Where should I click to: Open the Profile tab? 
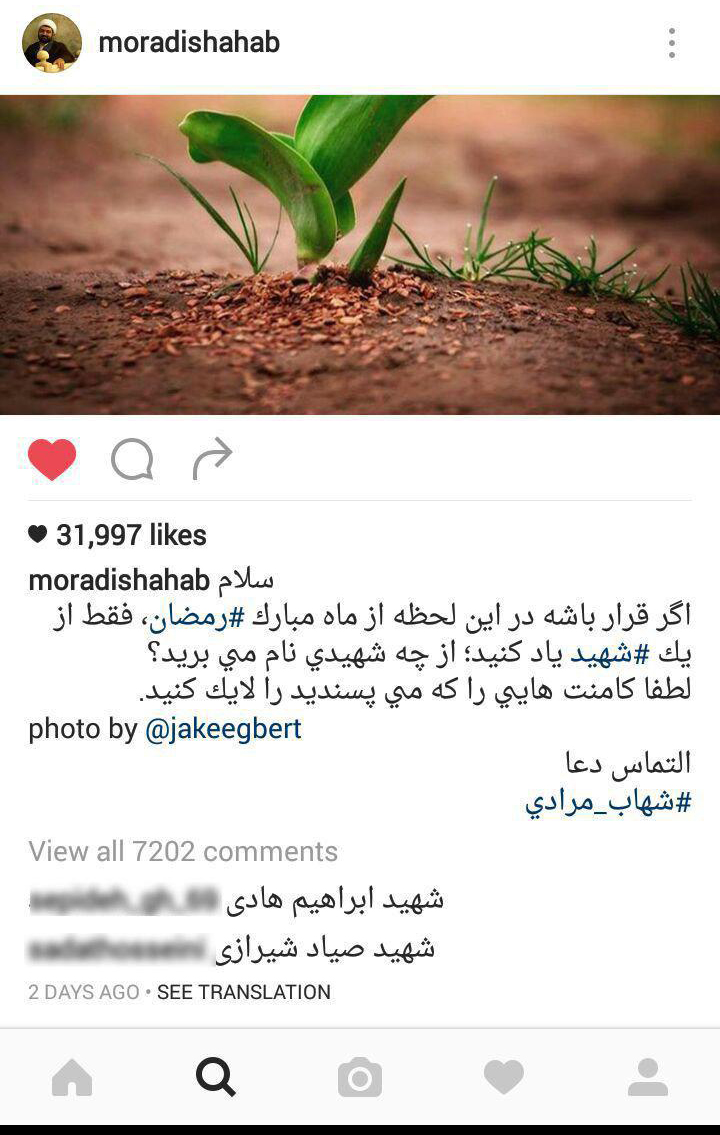click(x=648, y=1078)
